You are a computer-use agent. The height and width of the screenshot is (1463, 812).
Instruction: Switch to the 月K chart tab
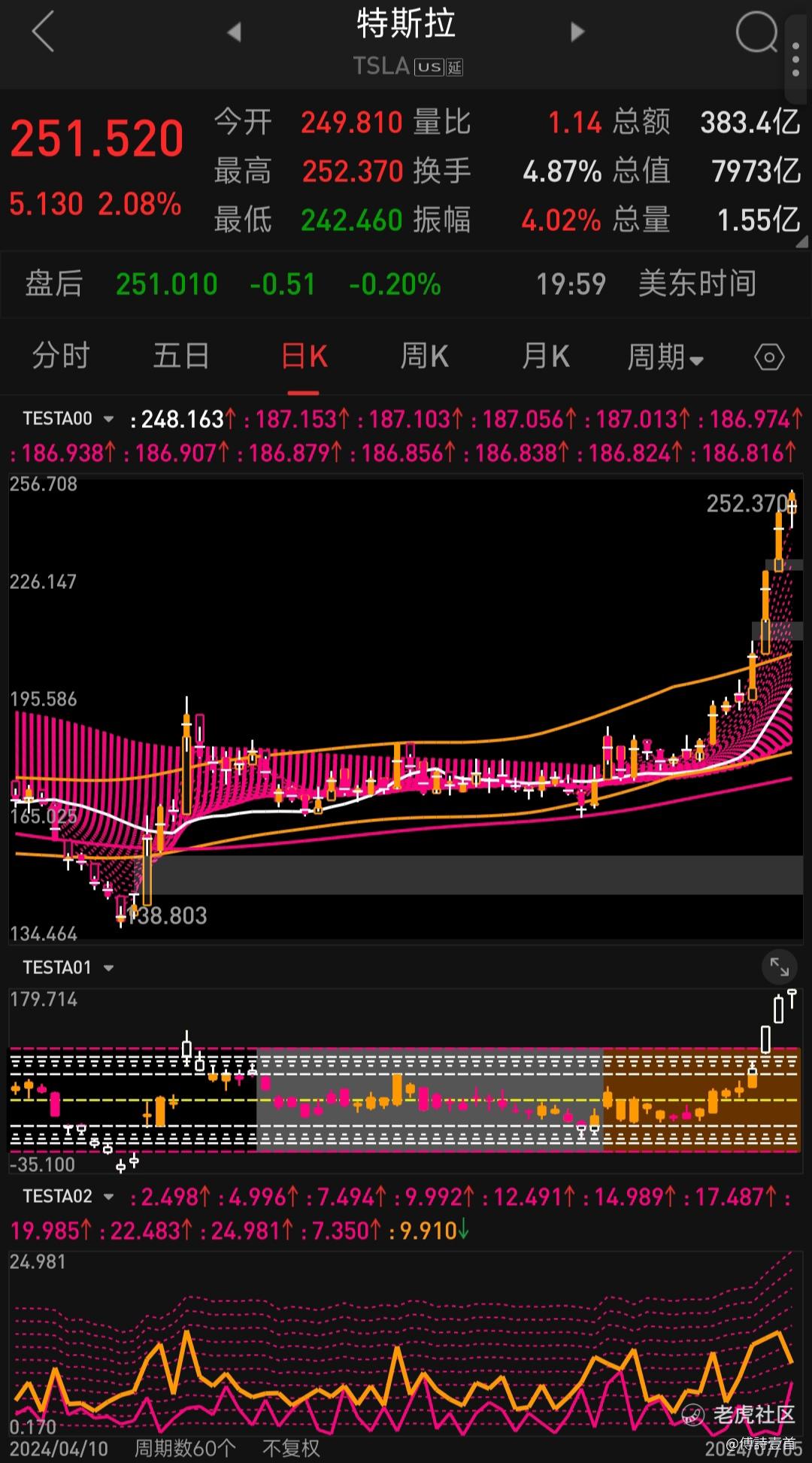546,356
